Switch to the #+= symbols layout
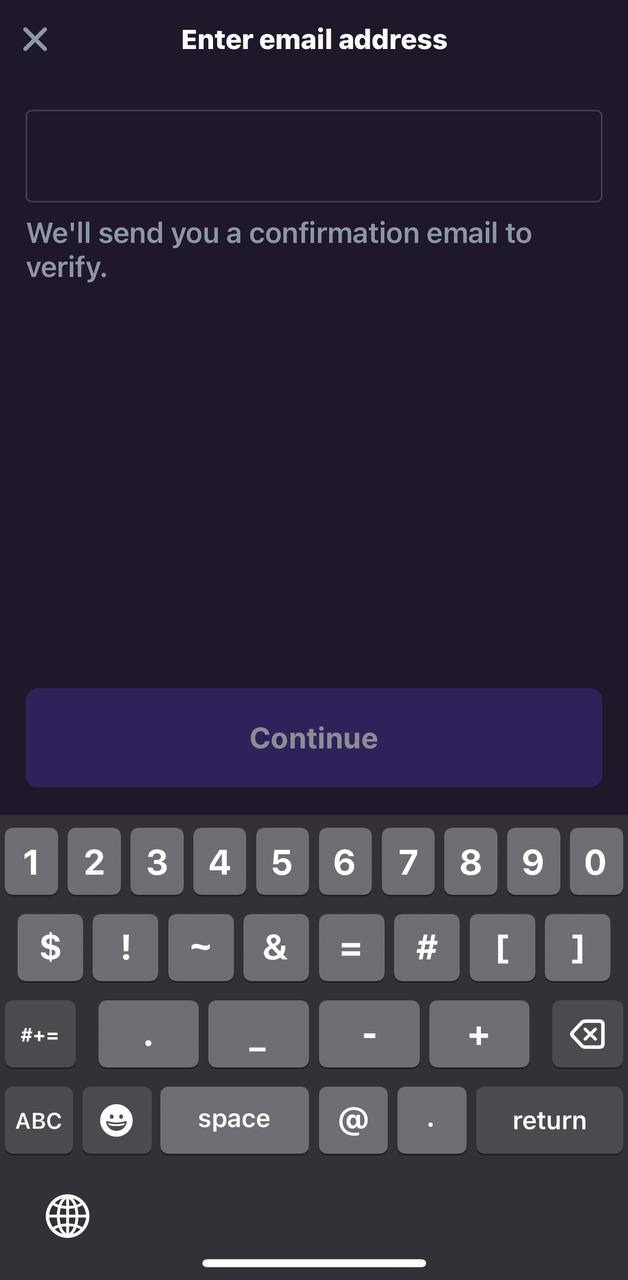Image resolution: width=628 pixels, height=1280 pixels. (40, 1034)
